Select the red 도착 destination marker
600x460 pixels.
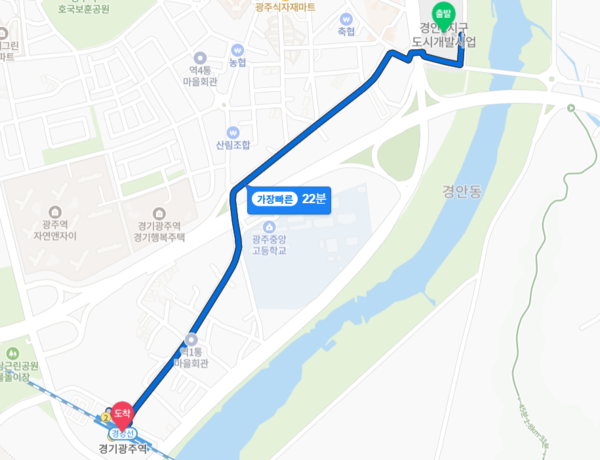tap(121, 411)
